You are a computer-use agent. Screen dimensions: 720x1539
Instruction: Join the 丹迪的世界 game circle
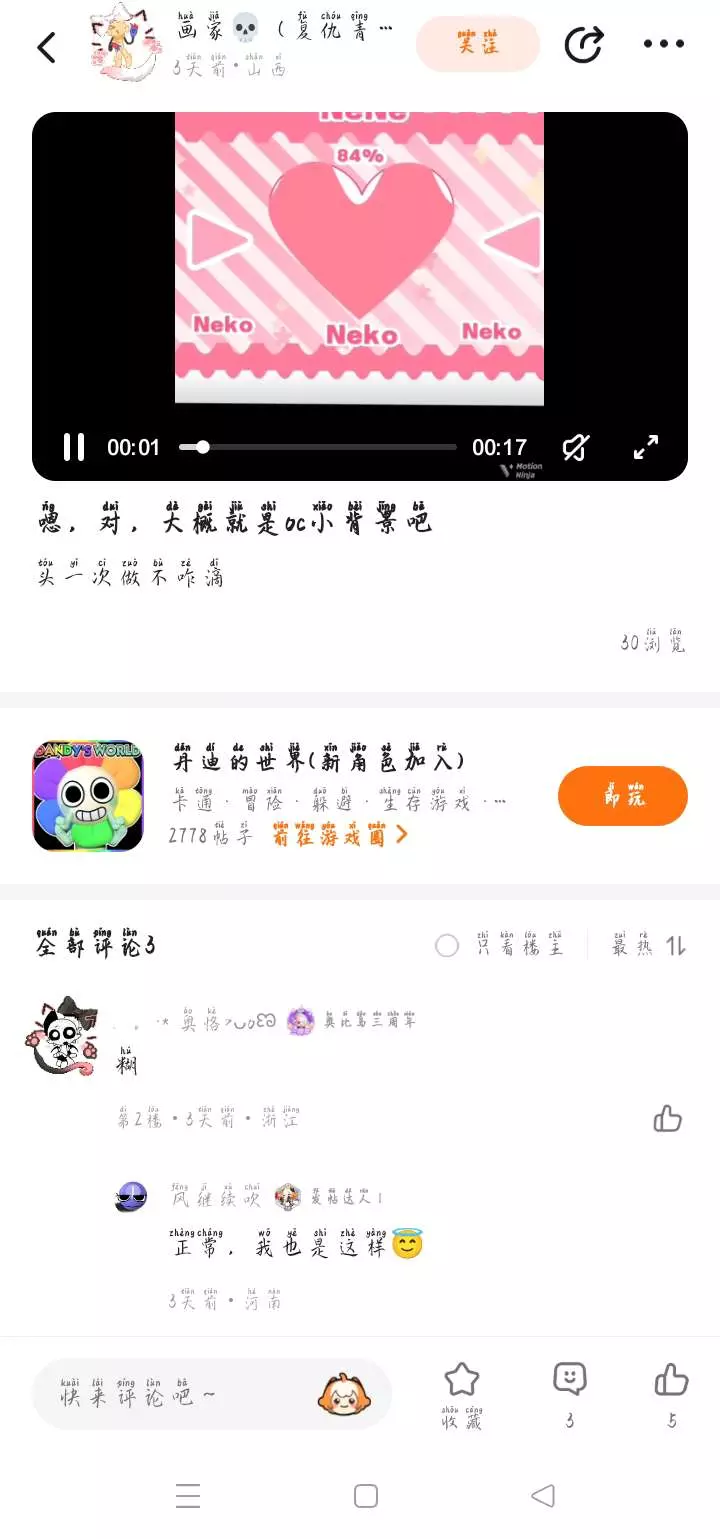pos(622,796)
